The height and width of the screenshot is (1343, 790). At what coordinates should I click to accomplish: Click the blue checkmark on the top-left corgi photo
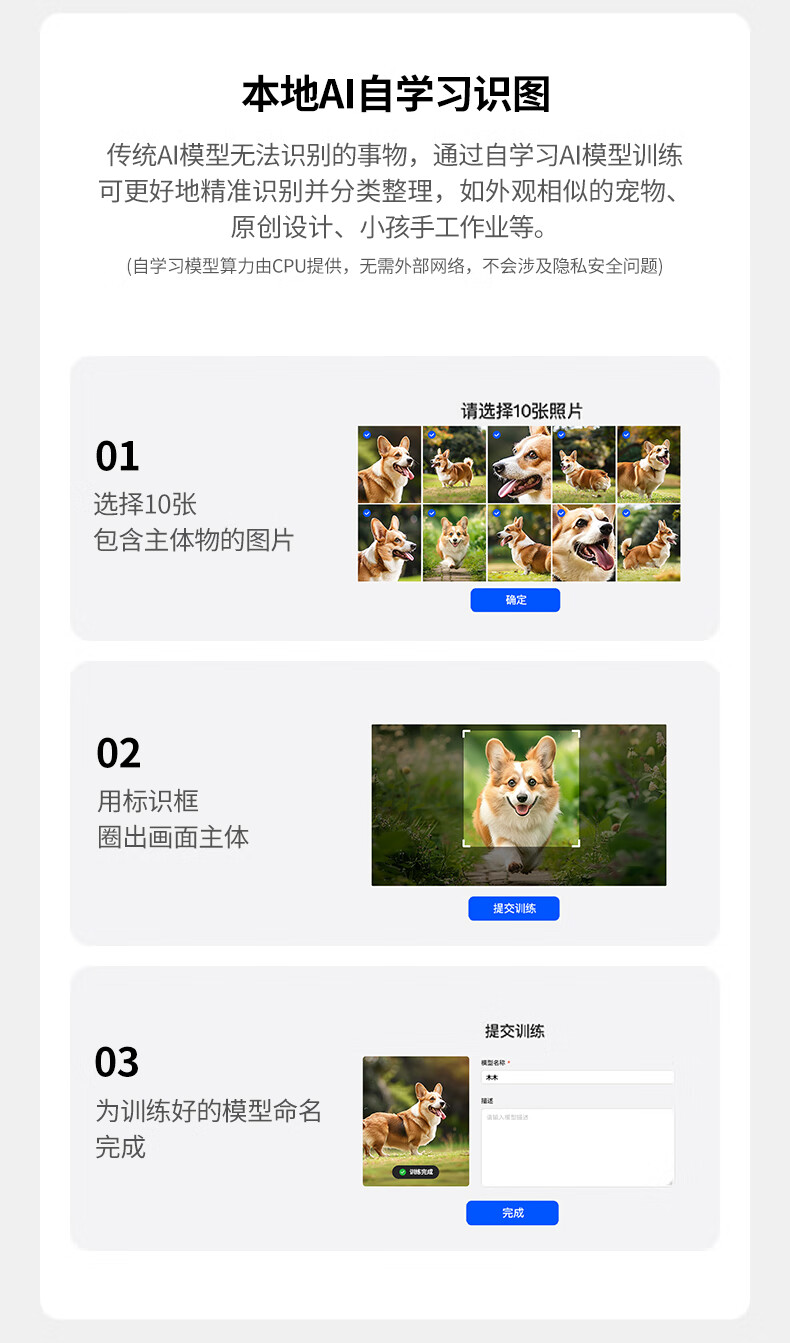pos(366,434)
